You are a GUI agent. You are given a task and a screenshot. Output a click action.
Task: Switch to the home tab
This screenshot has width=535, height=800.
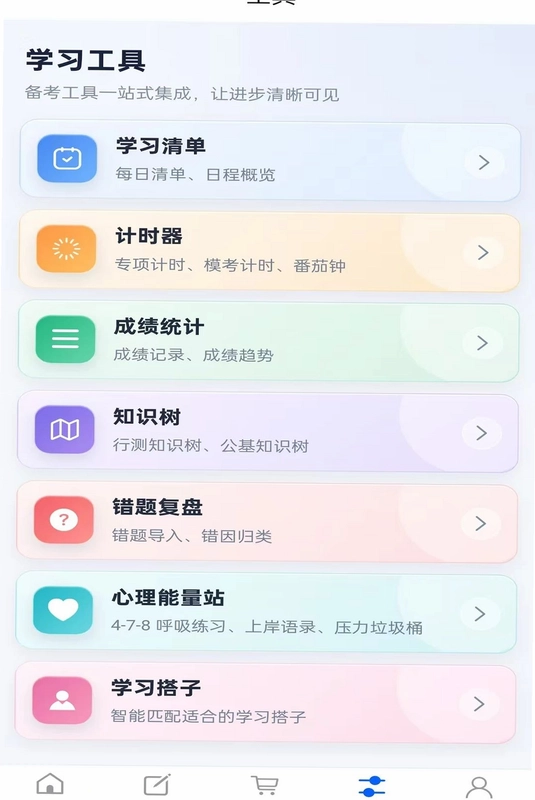coord(50,785)
